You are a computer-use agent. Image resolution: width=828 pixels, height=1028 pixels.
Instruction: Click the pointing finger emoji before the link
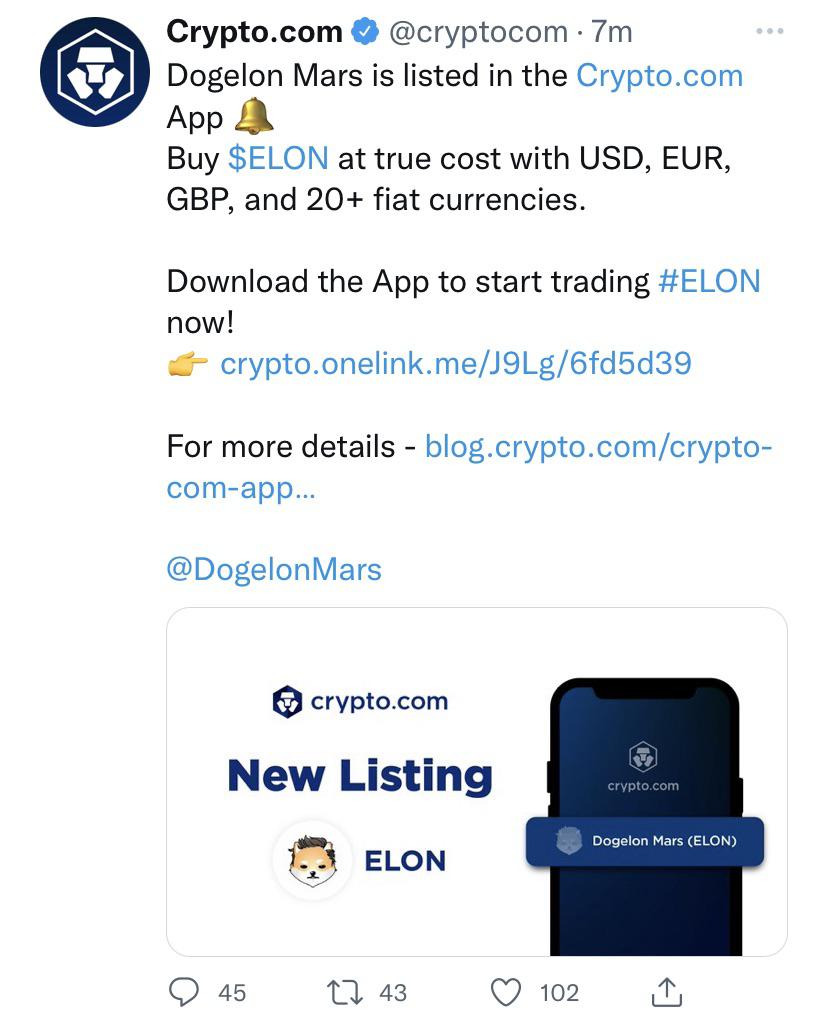(186, 362)
